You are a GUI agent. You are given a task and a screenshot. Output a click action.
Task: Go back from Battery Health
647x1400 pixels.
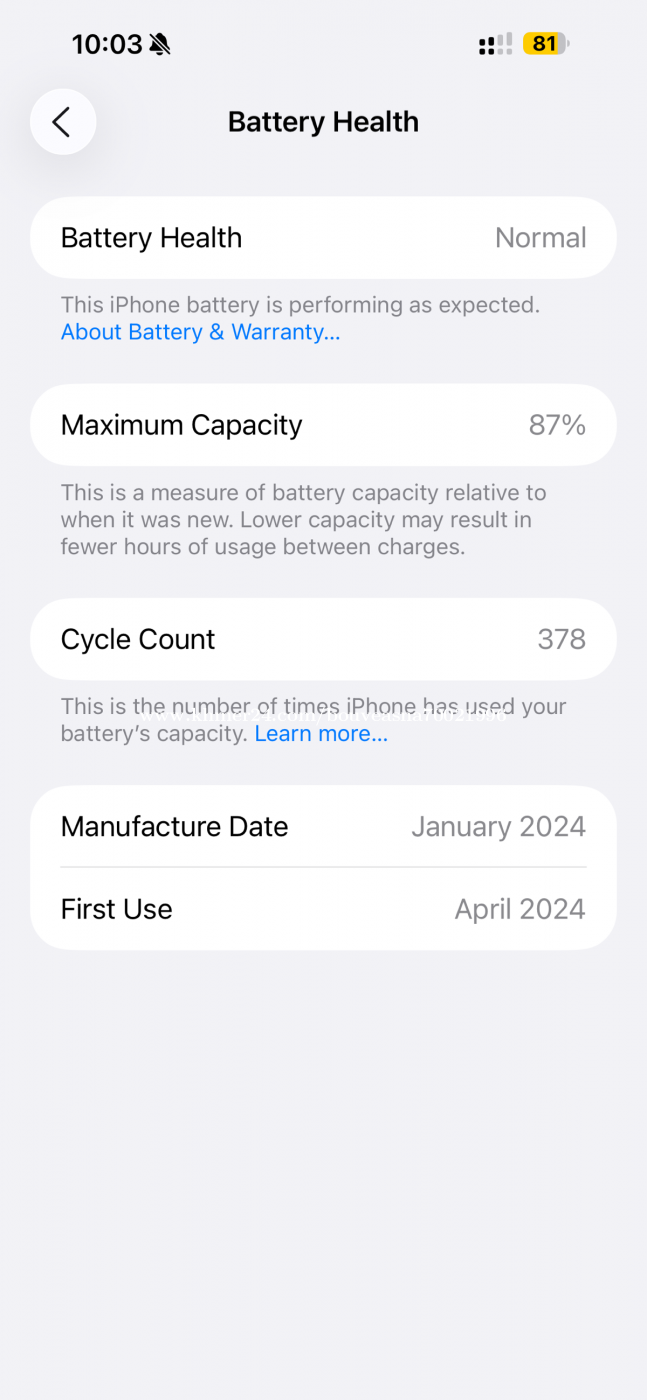(62, 122)
